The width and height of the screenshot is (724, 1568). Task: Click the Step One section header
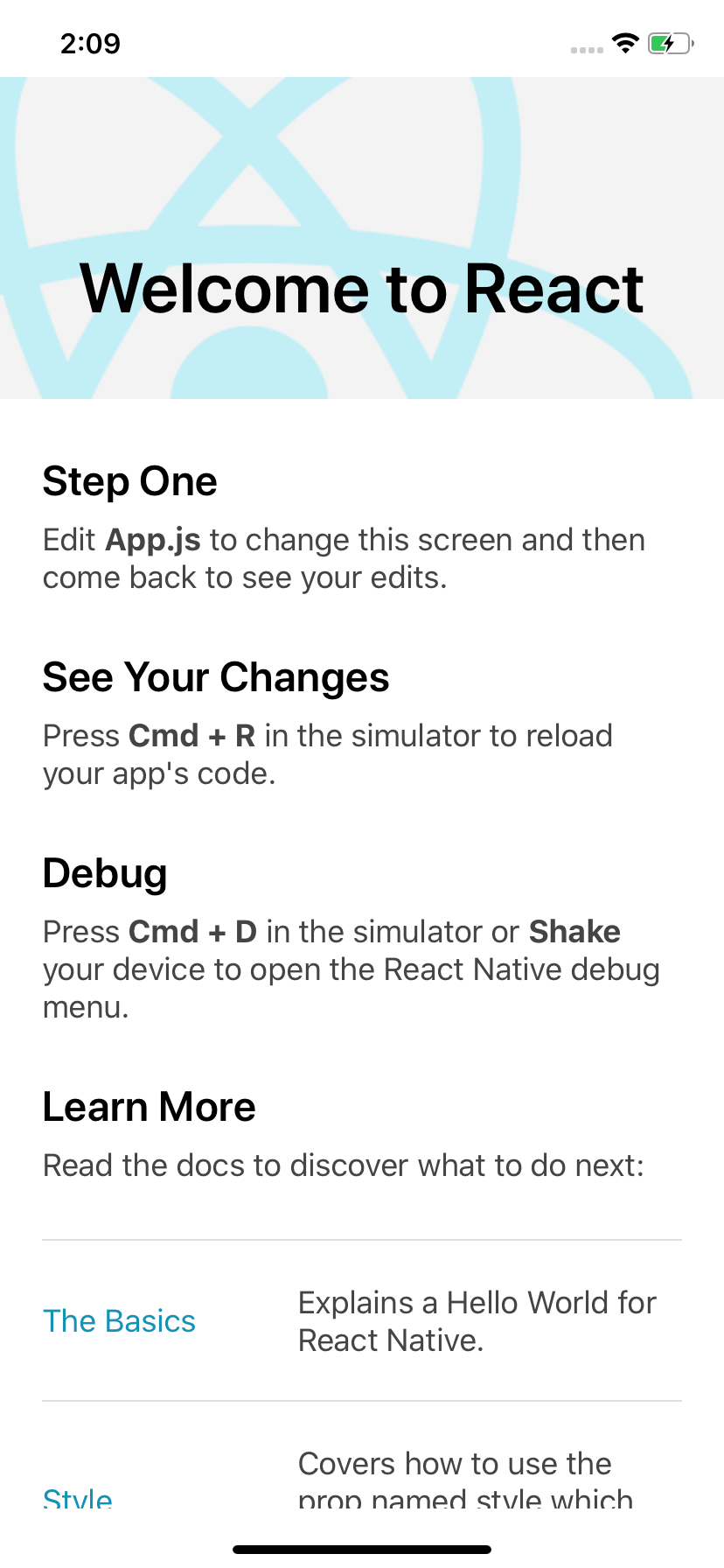(129, 481)
